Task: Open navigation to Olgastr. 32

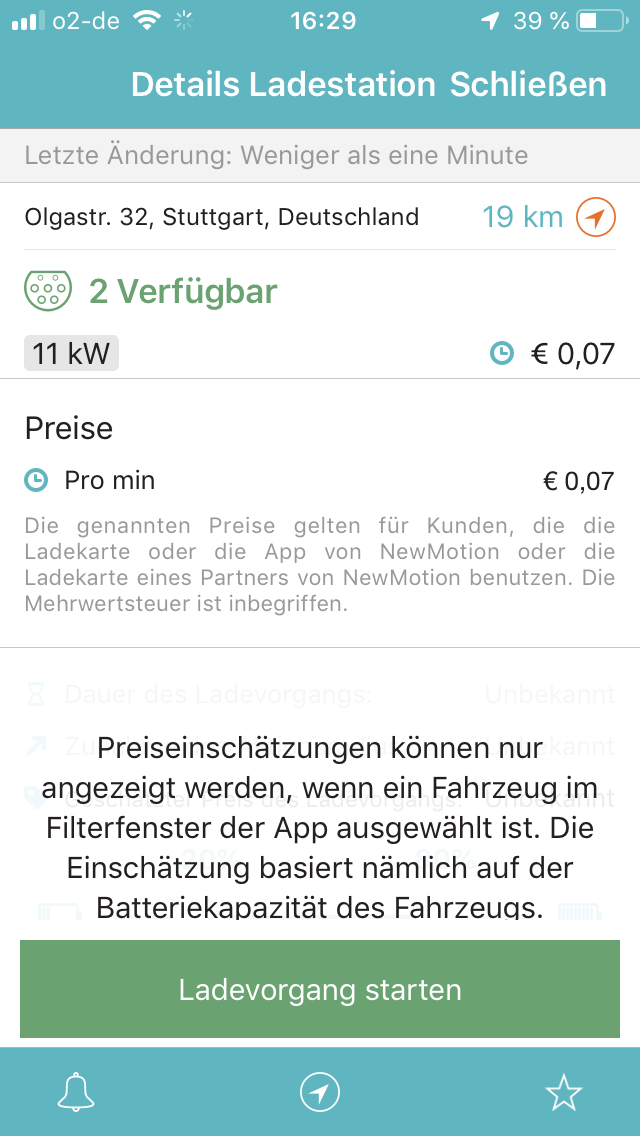Action: pyautogui.click(x=596, y=217)
